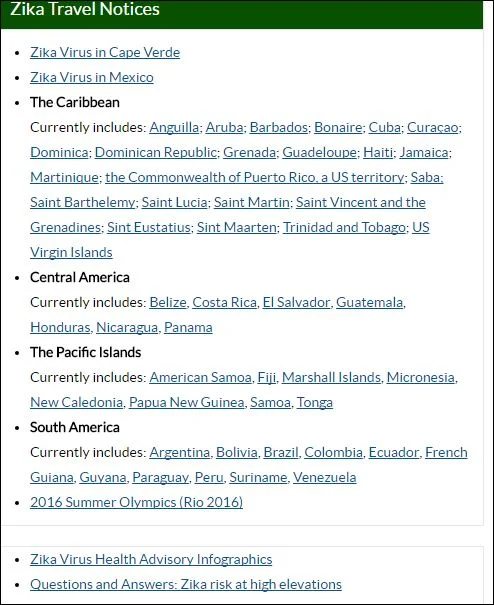This screenshot has height=605, width=494.
Task: Open the Dominican Republic notice
Action: pyautogui.click(x=156, y=152)
